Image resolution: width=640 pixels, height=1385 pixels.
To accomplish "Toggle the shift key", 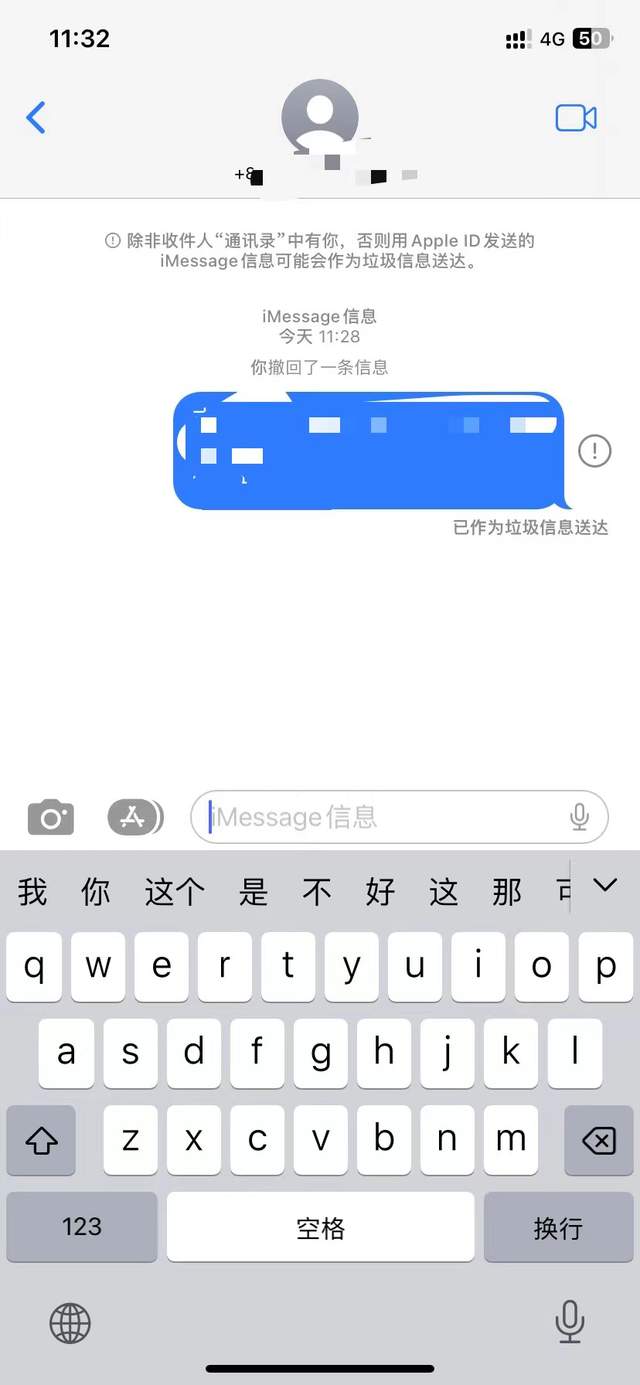I will (x=41, y=1140).
